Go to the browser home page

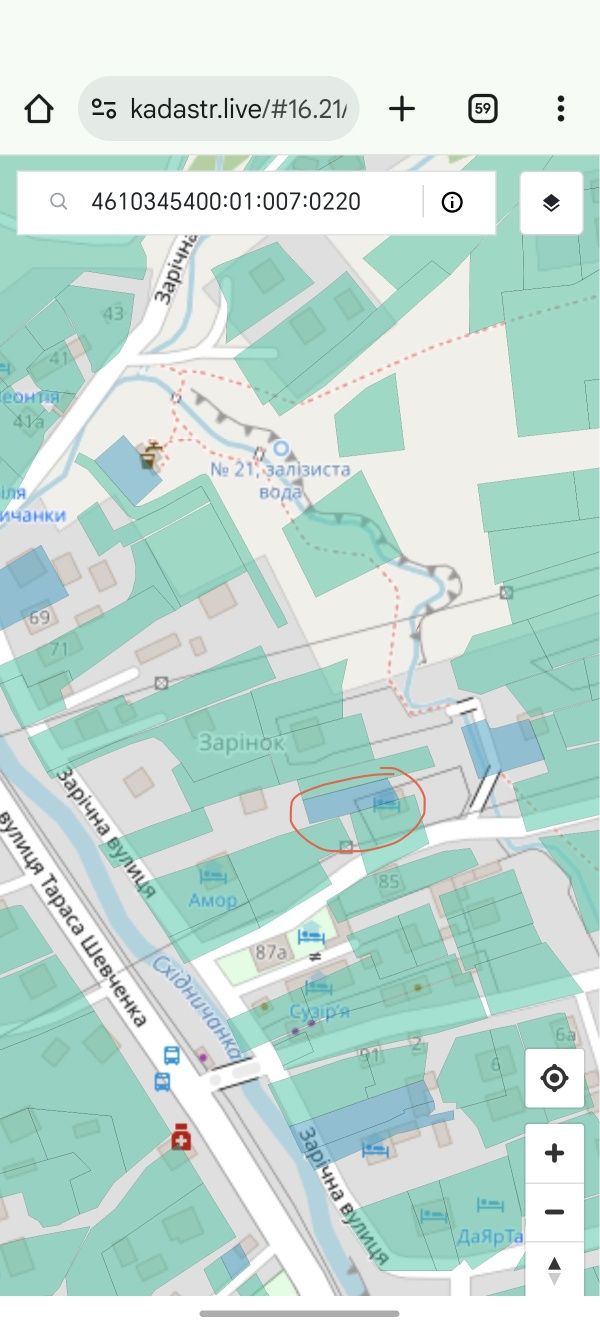39,109
